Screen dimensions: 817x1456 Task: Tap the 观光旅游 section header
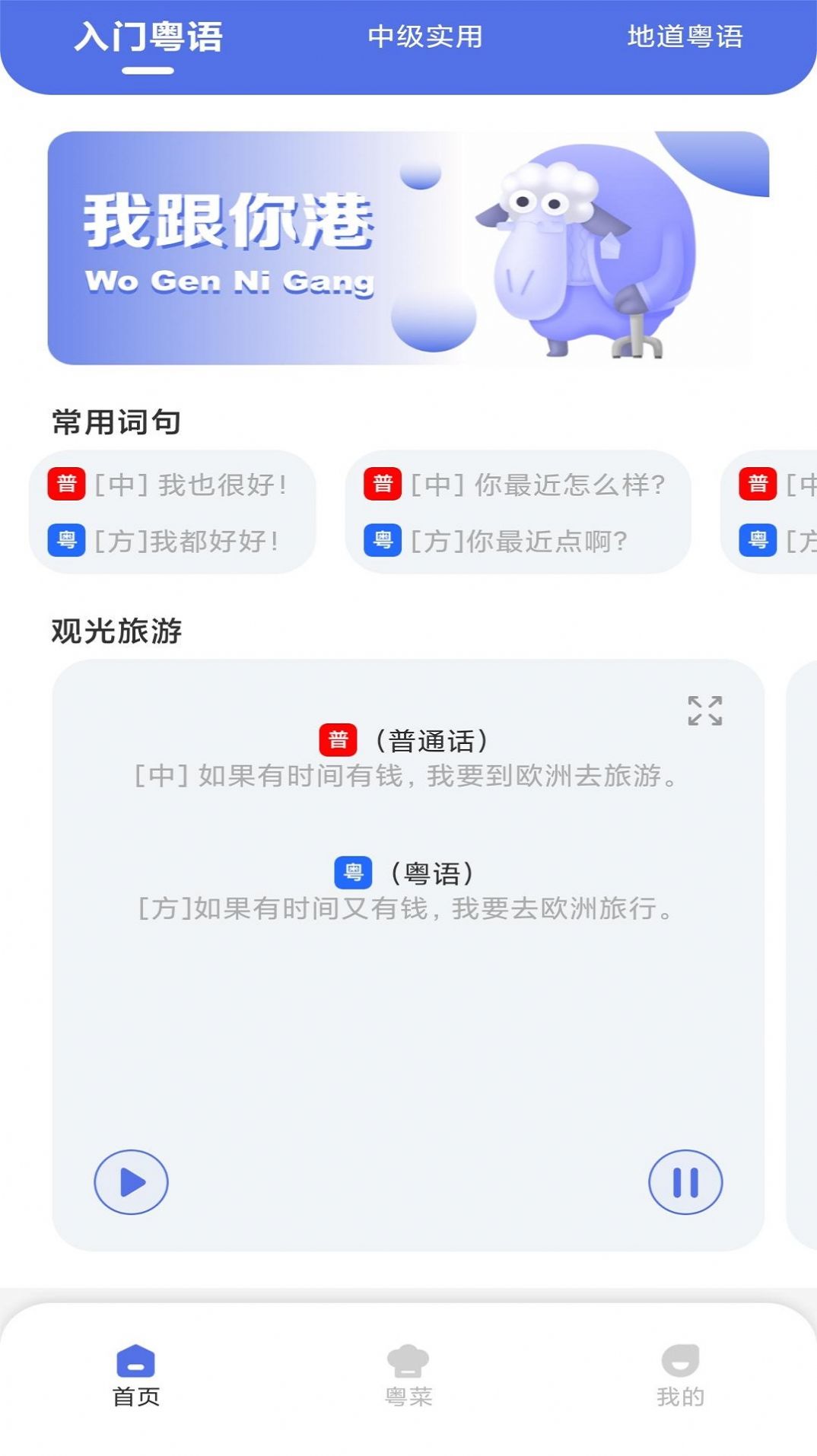point(116,629)
